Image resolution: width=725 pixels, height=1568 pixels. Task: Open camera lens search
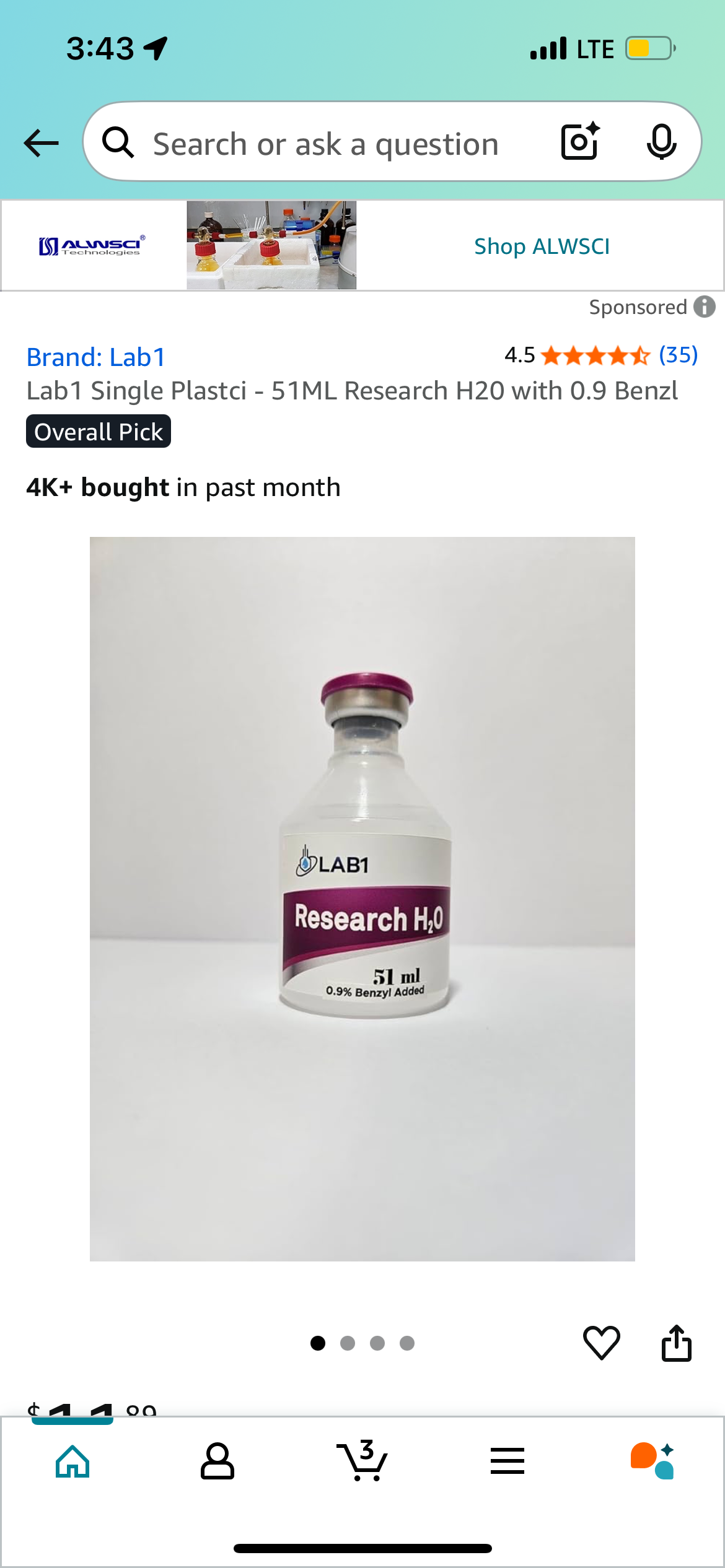[x=580, y=142]
